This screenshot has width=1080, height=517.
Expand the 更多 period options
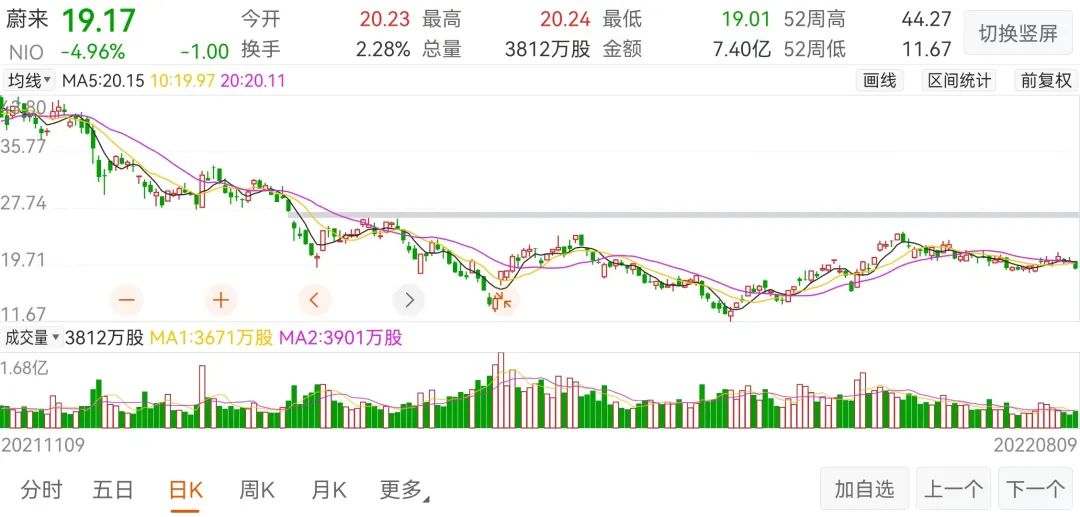tap(404, 490)
